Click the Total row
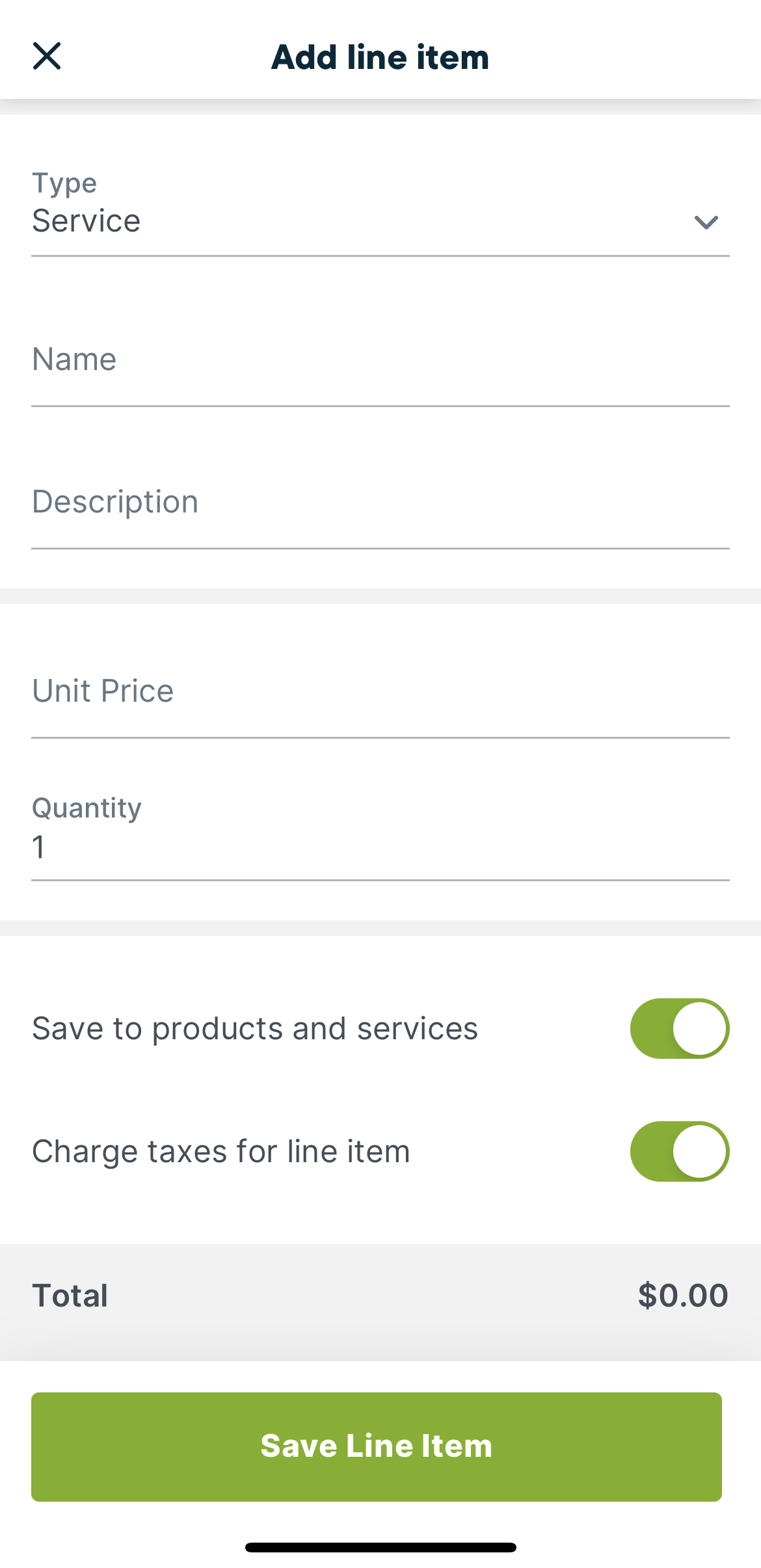 click(x=260, y=1295)
